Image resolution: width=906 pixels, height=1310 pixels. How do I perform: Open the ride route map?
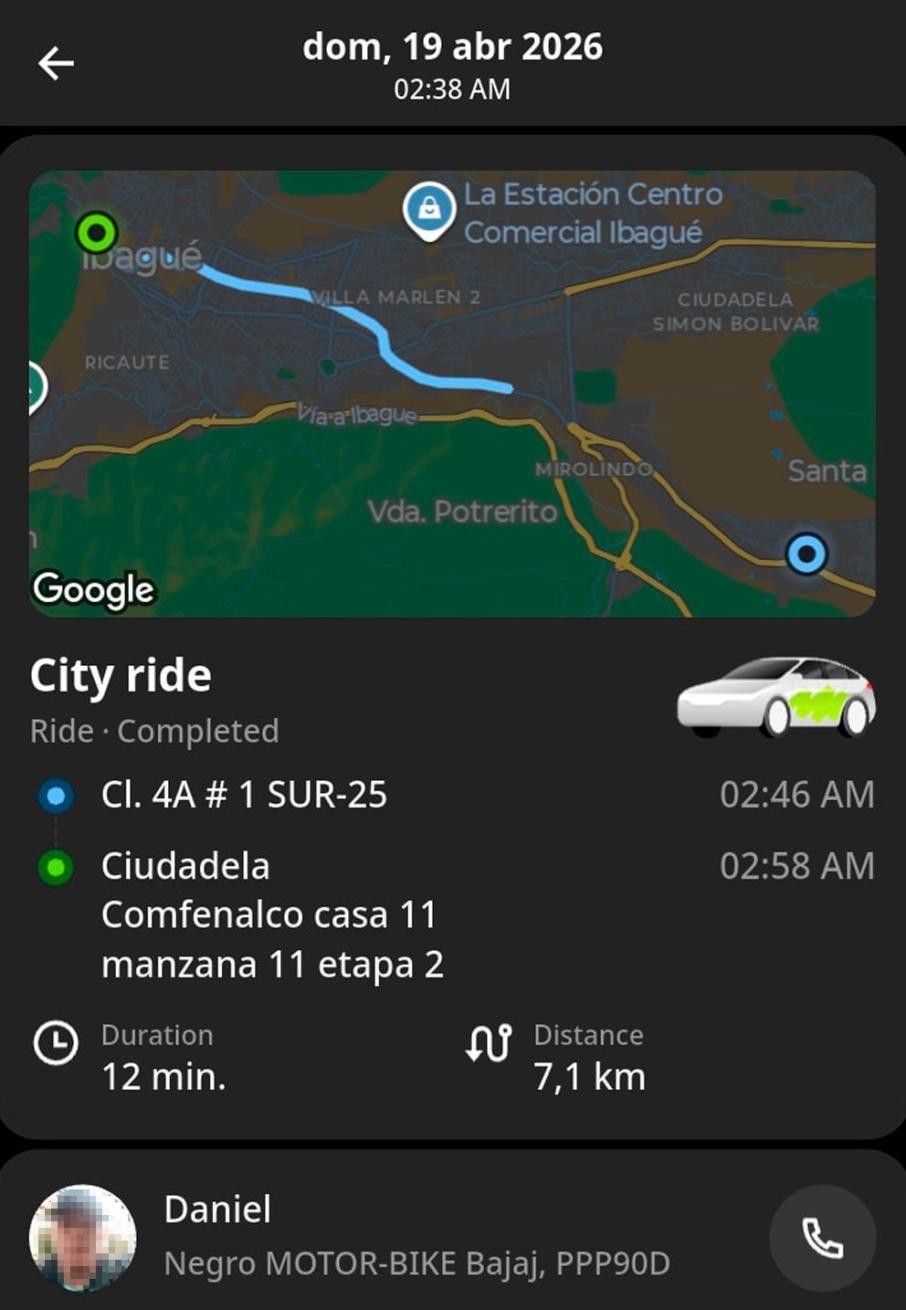pyautogui.click(x=452, y=393)
